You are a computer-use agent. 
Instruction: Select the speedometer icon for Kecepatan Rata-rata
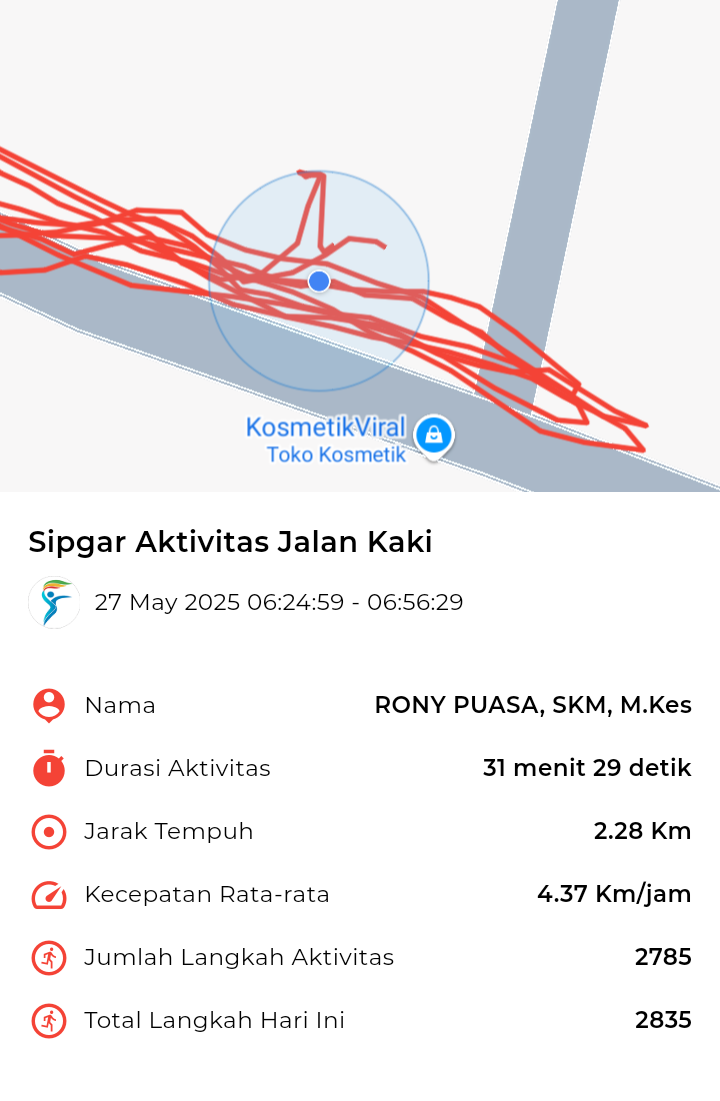[x=48, y=894]
